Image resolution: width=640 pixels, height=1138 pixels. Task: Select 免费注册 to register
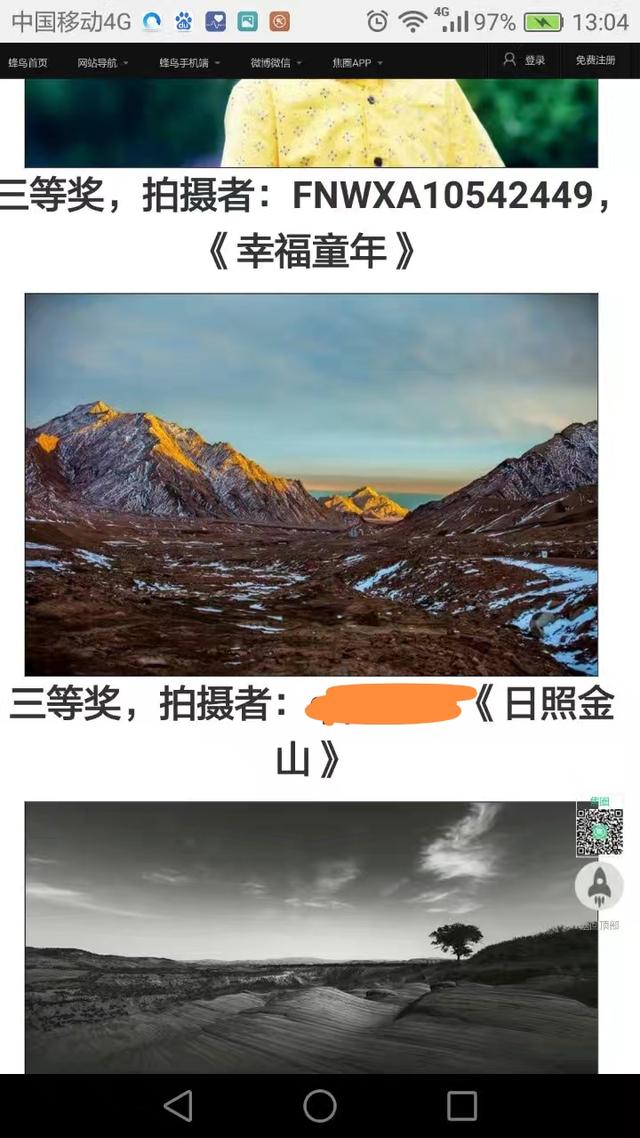pos(595,61)
